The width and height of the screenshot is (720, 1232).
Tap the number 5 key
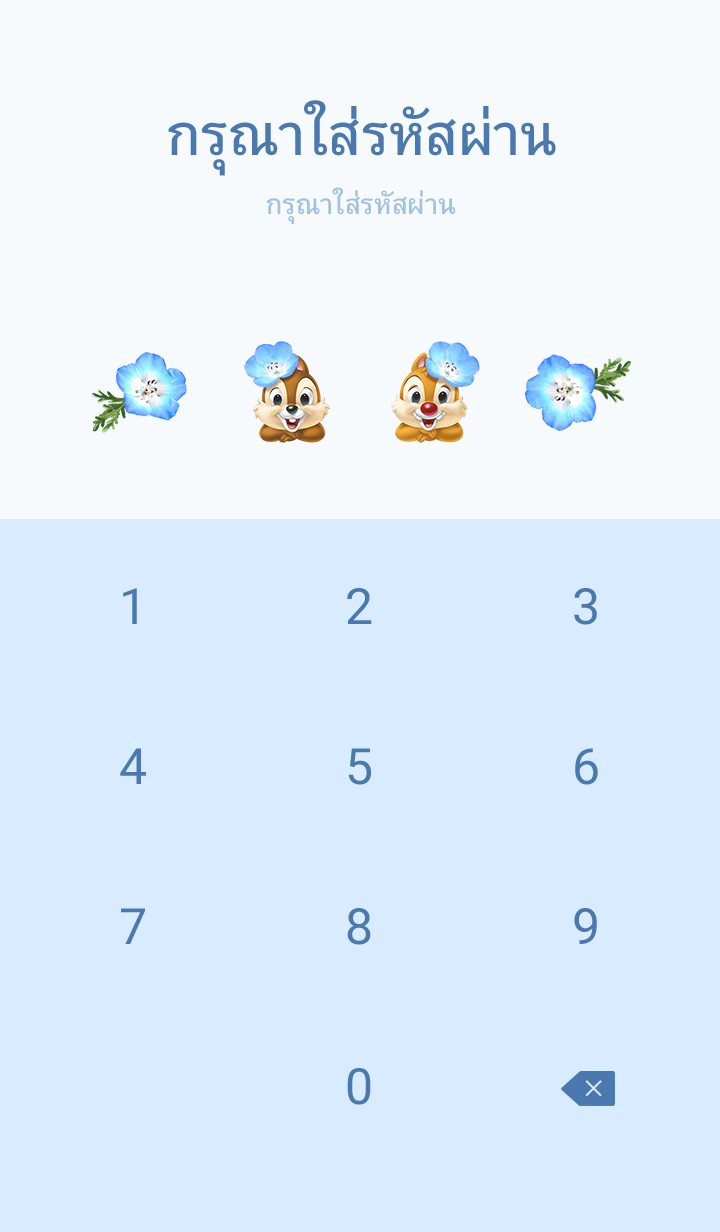[359, 767]
